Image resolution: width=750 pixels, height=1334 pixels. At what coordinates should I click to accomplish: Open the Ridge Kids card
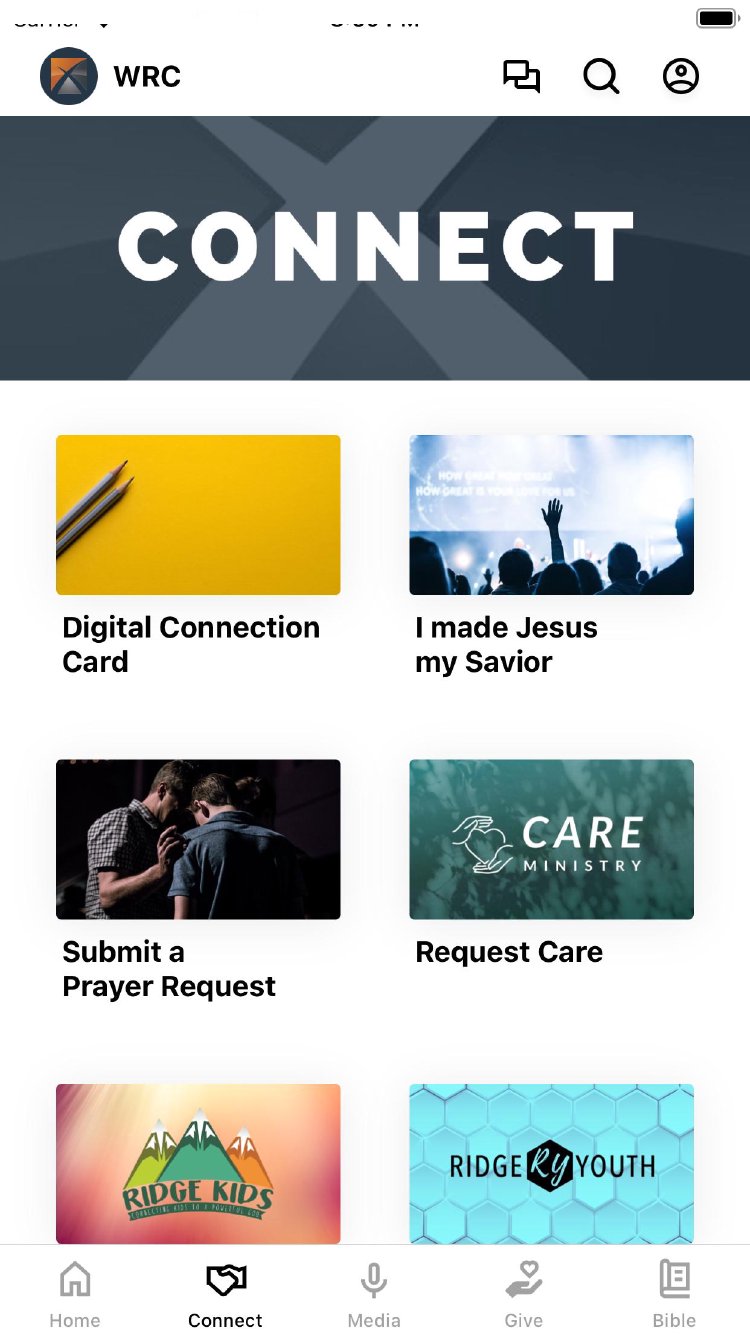pos(198,1164)
